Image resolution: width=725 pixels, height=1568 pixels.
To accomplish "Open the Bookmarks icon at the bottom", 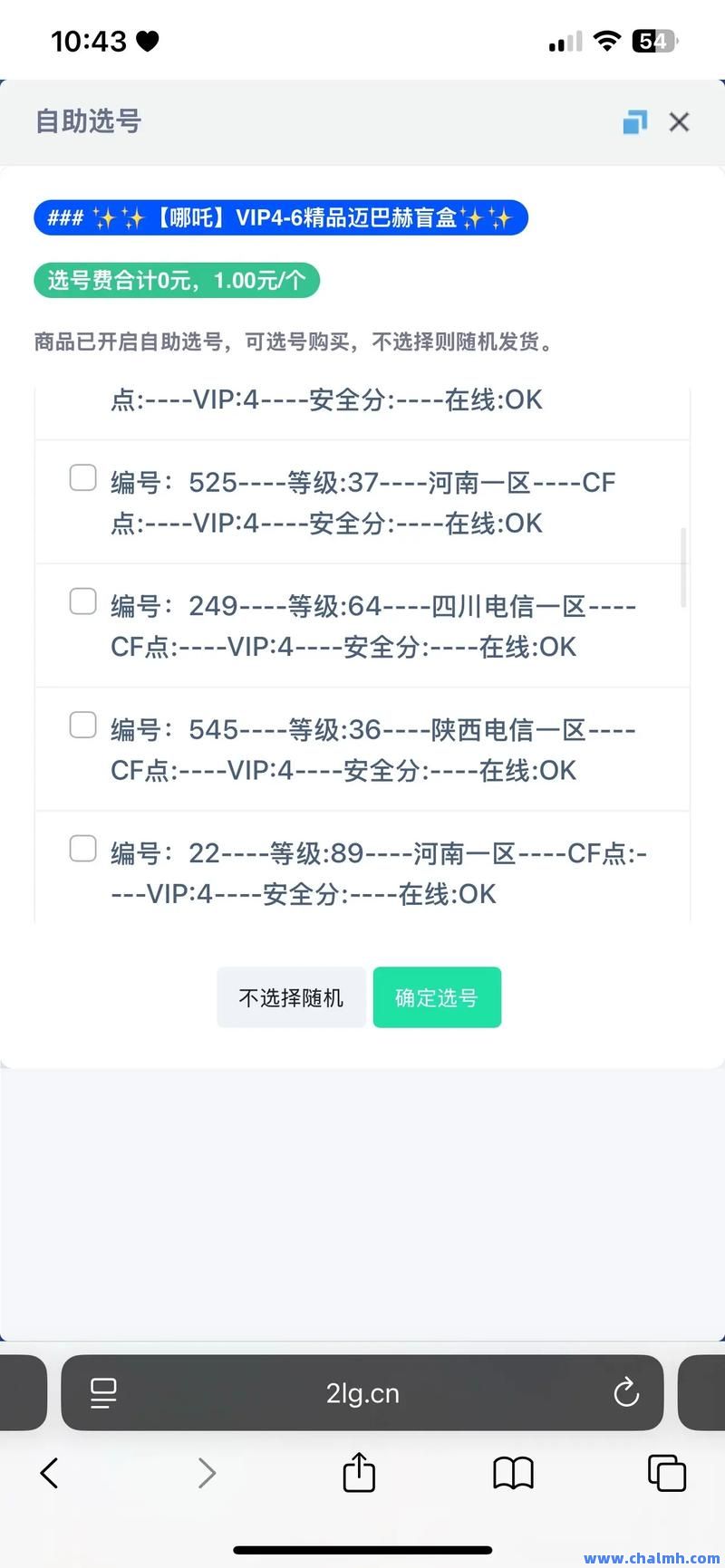I will (513, 1473).
